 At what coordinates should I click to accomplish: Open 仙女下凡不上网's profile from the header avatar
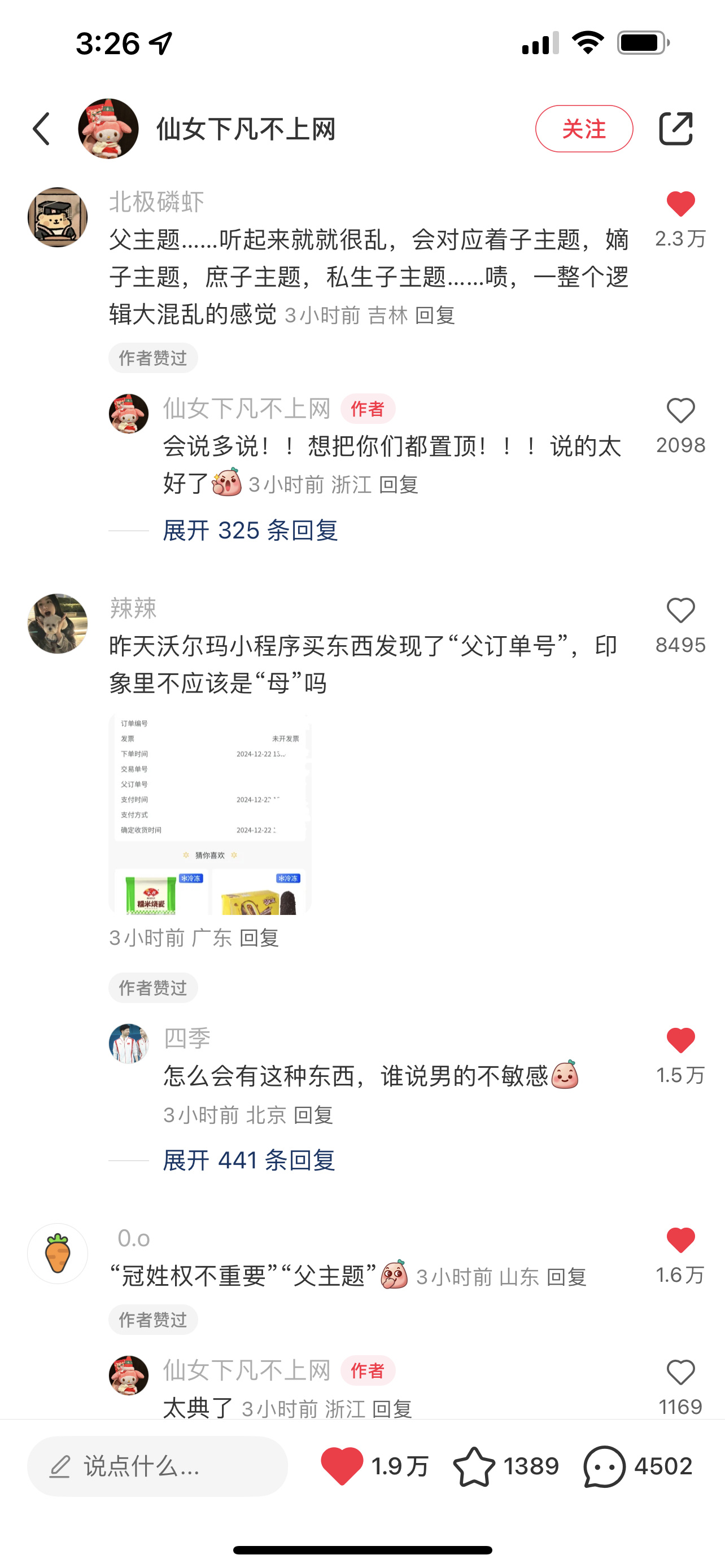[108, 129]
